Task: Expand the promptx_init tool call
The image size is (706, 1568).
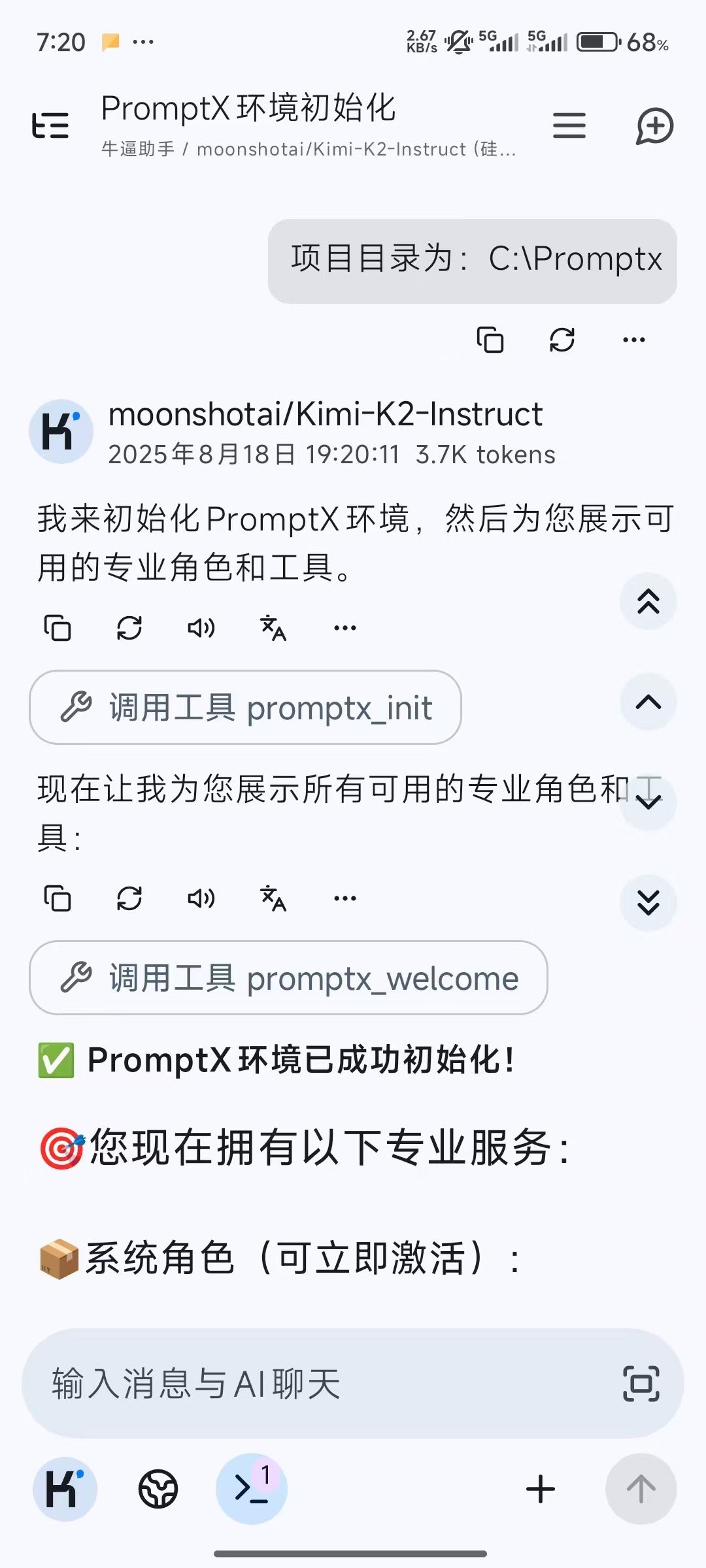Action: pyautogui.click(x=245, y=708)
